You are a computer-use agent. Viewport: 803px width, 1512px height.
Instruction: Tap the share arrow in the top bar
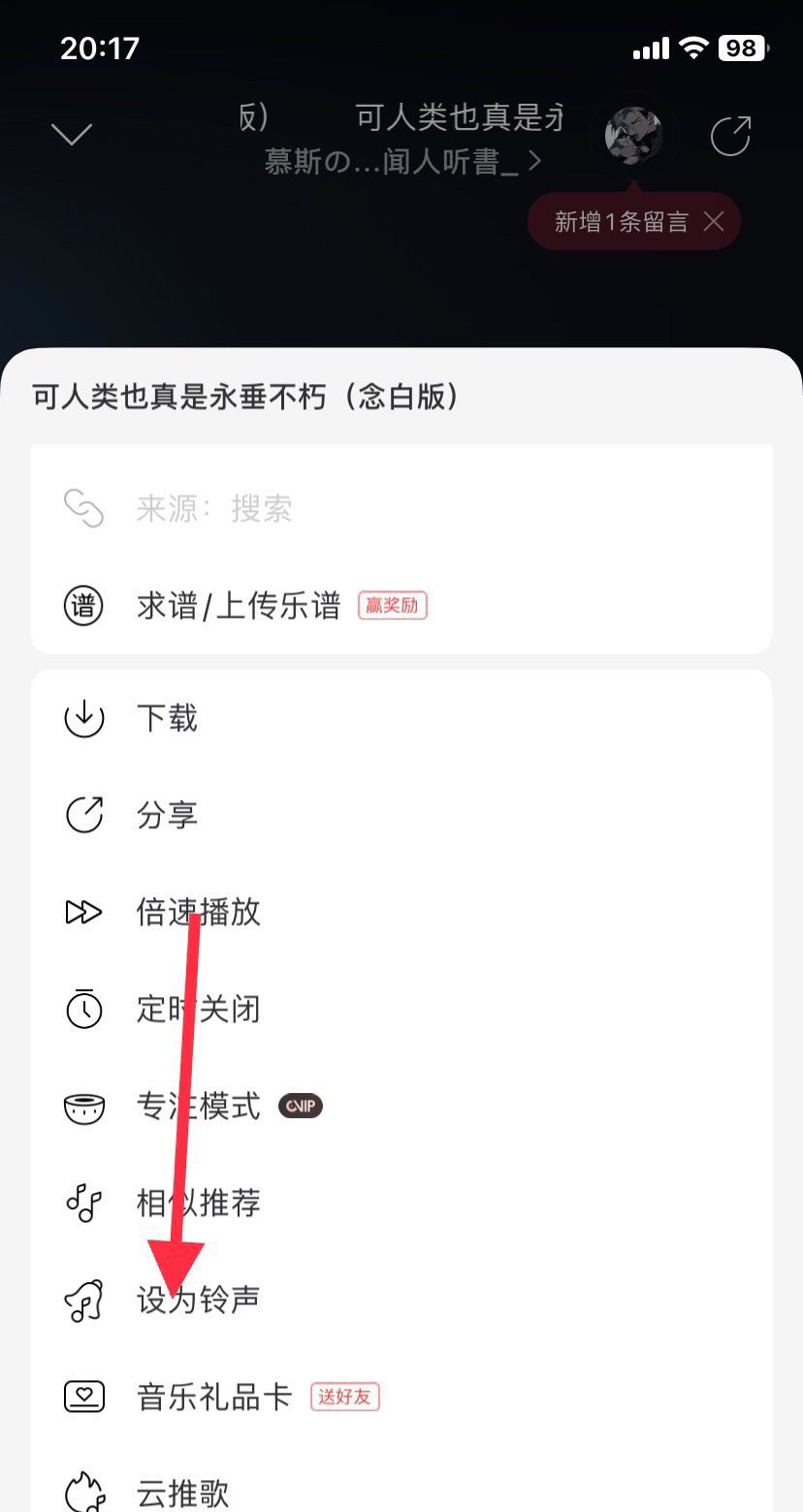(x=732, y=135)
